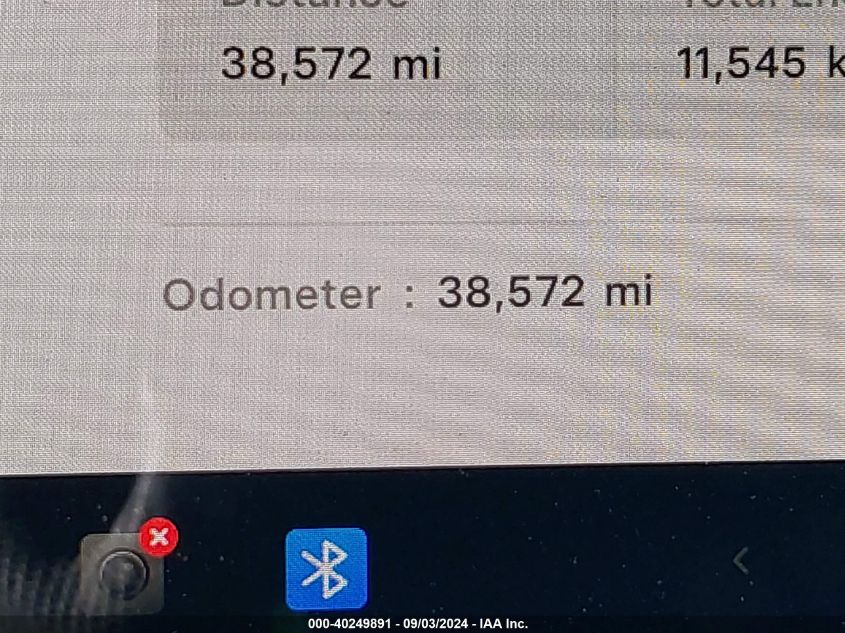Tap the left chevron arrow in bottom bar
This screenshot has height=633, width=845.
pyautogui.click(x=740, y=561)
